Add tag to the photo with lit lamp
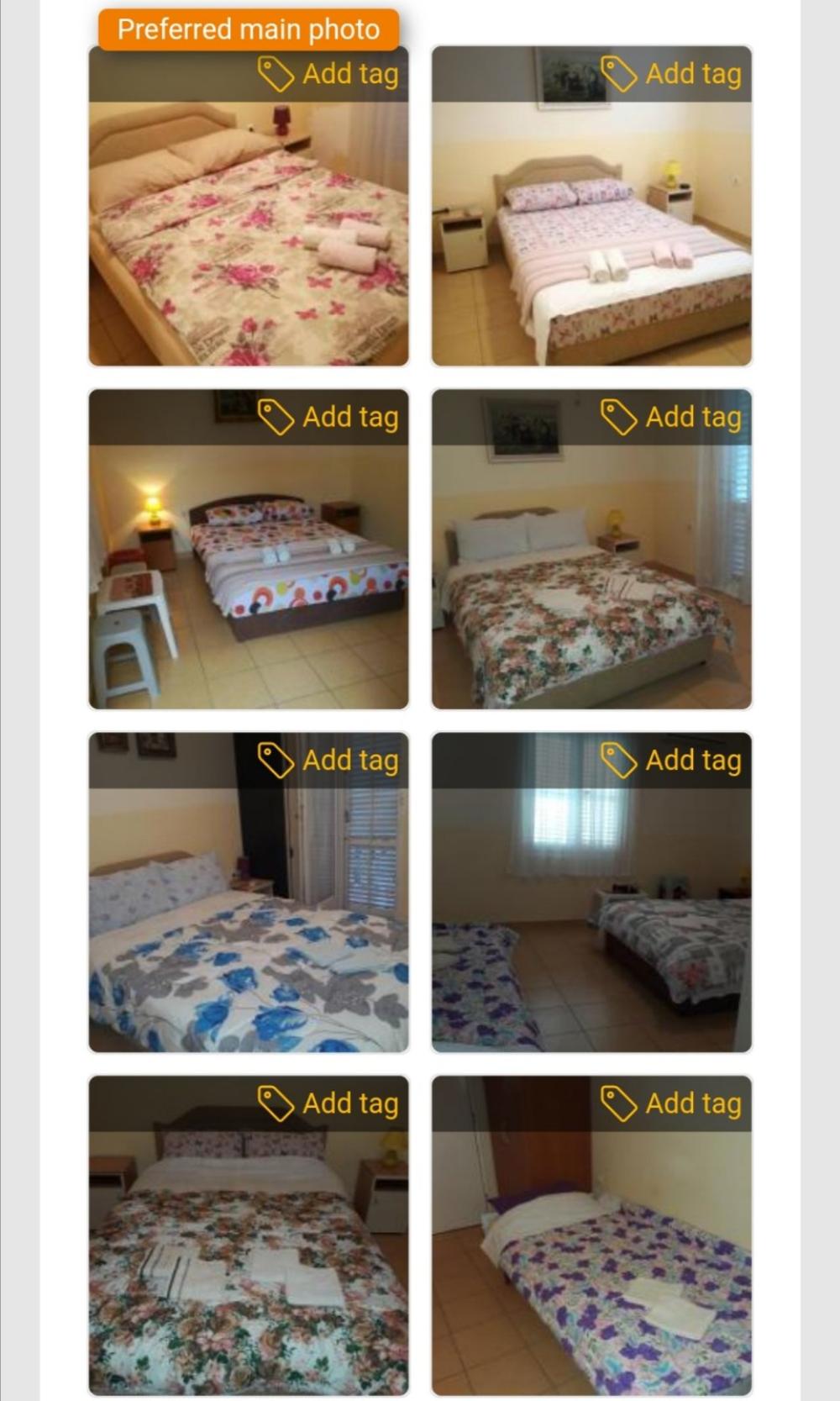The image size is (840, 1401). (x=329, y=417)
